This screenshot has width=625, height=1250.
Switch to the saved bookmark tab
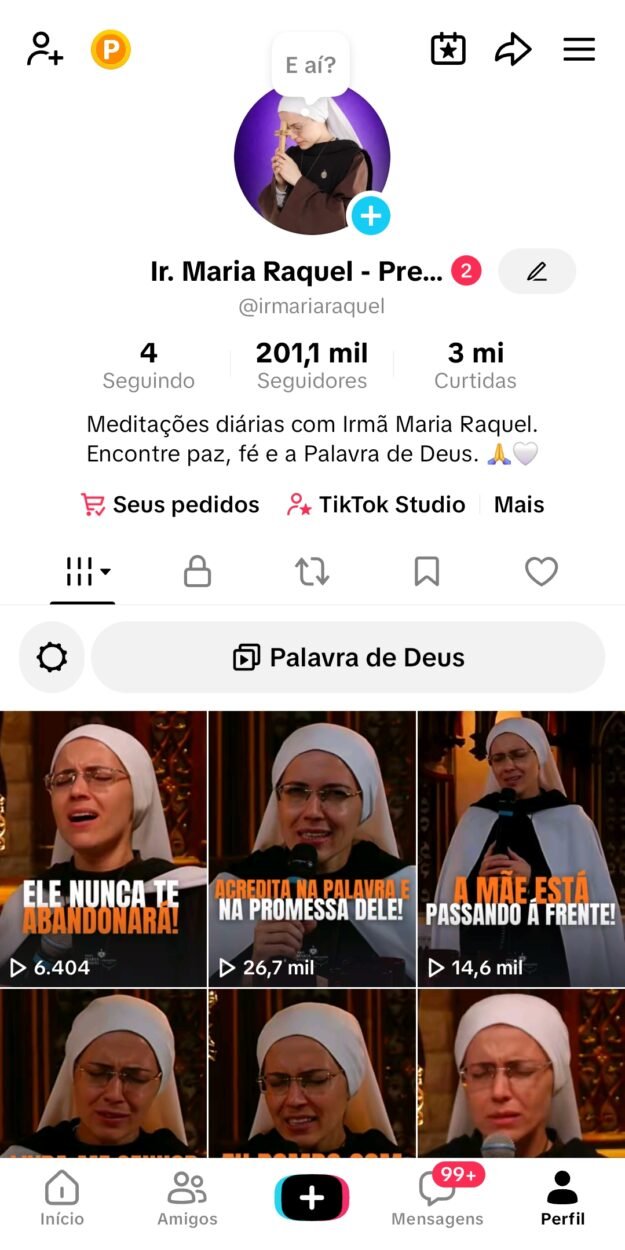pyautogui.click(x=427, y=572)
